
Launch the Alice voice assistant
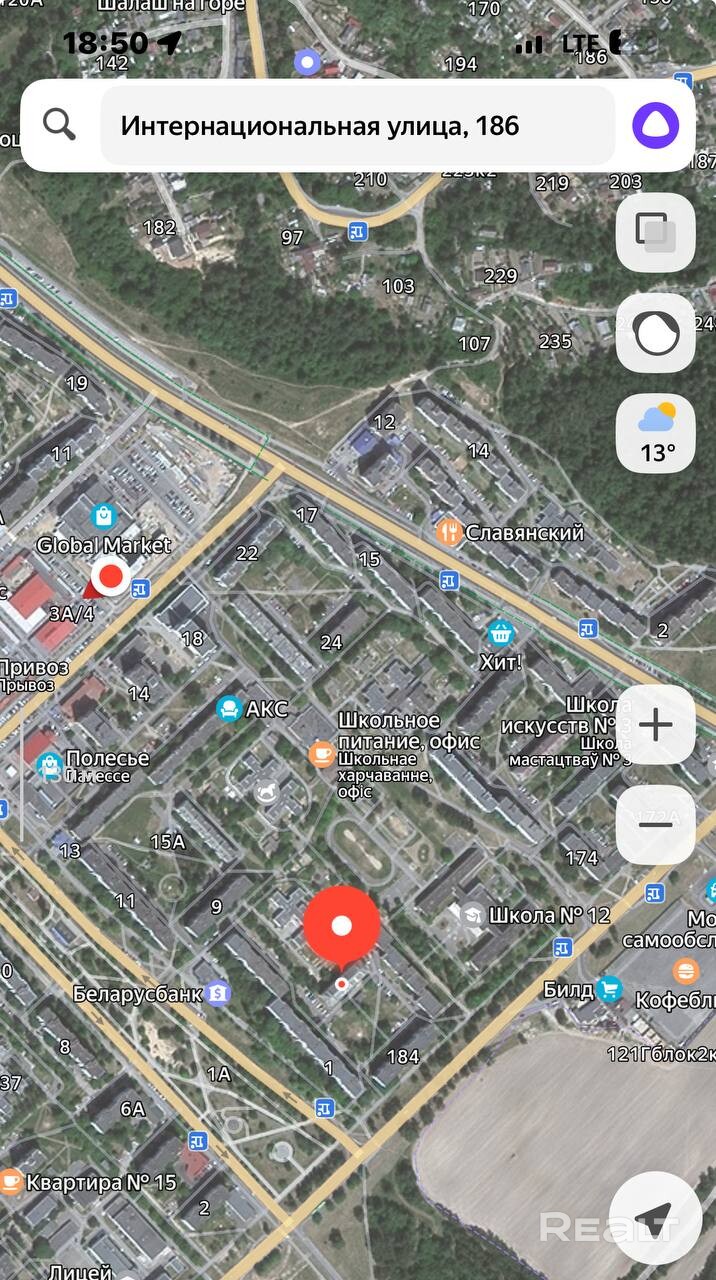[656, 126]
